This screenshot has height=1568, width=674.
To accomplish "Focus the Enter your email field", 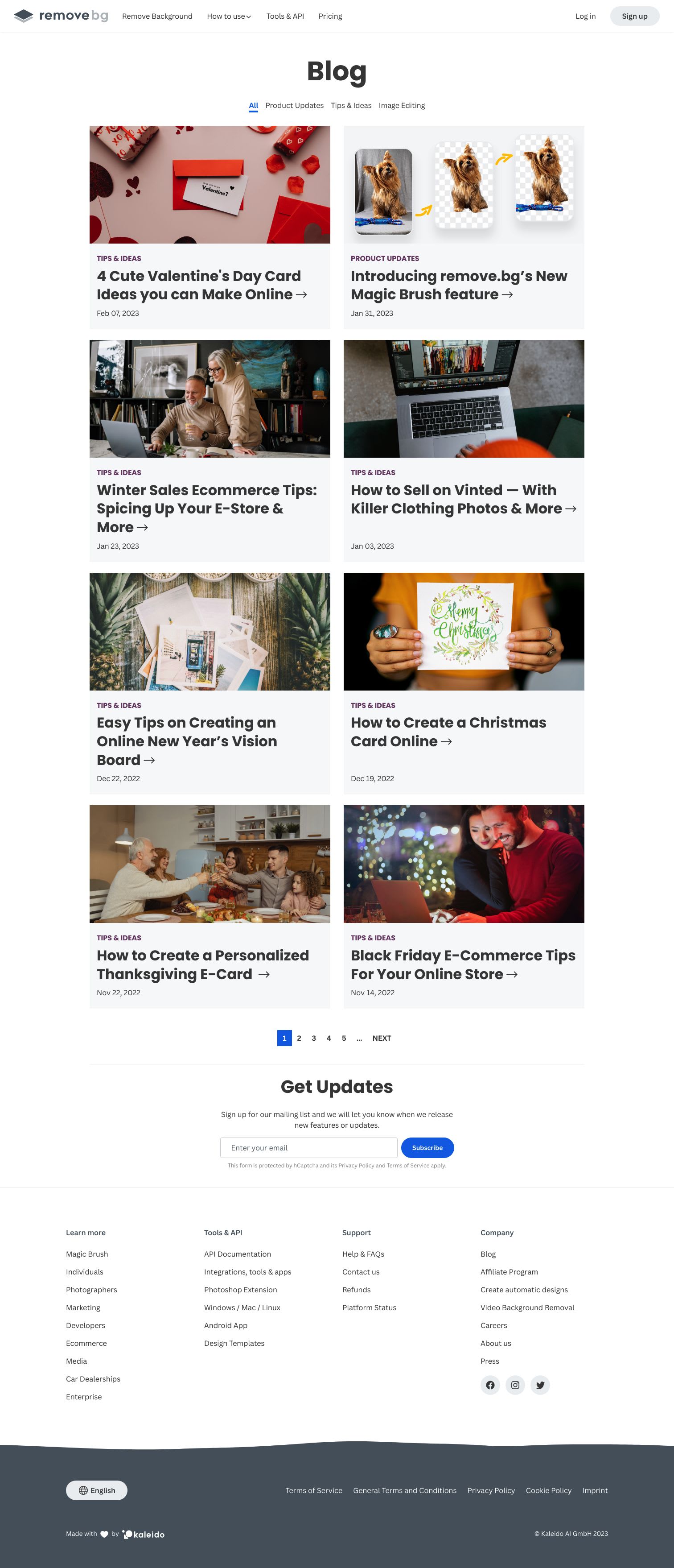I will [308, 1147].
